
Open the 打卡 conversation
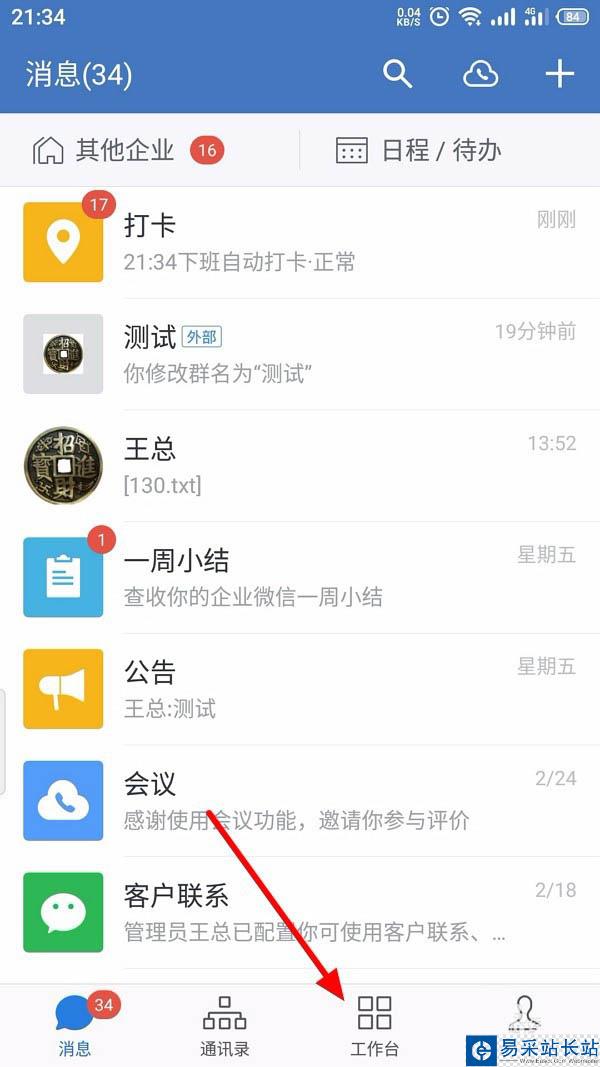[300, 242]
